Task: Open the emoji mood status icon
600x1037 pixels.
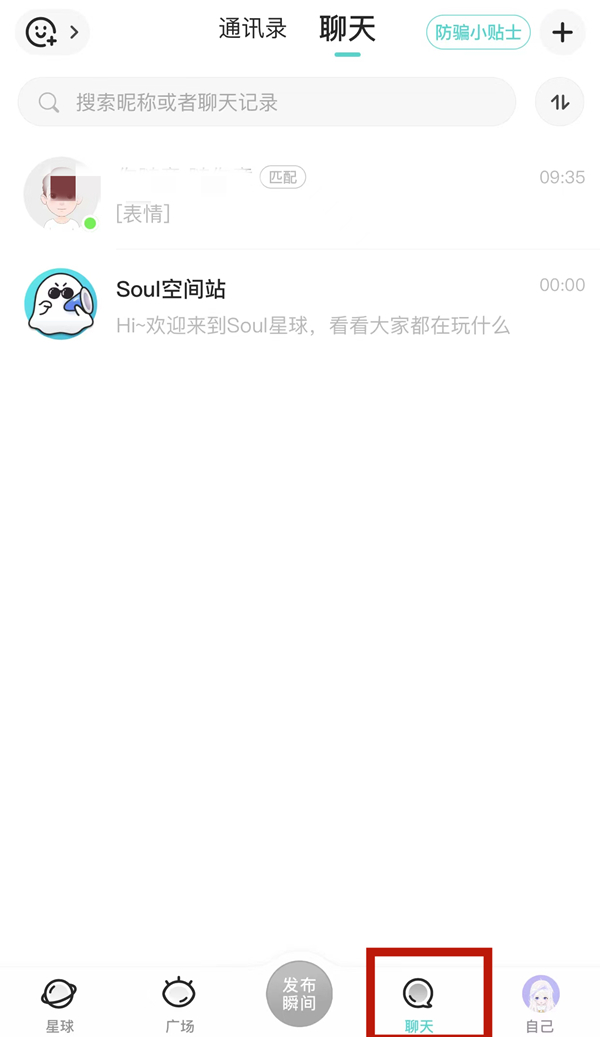Action: [x=42, y=33]
